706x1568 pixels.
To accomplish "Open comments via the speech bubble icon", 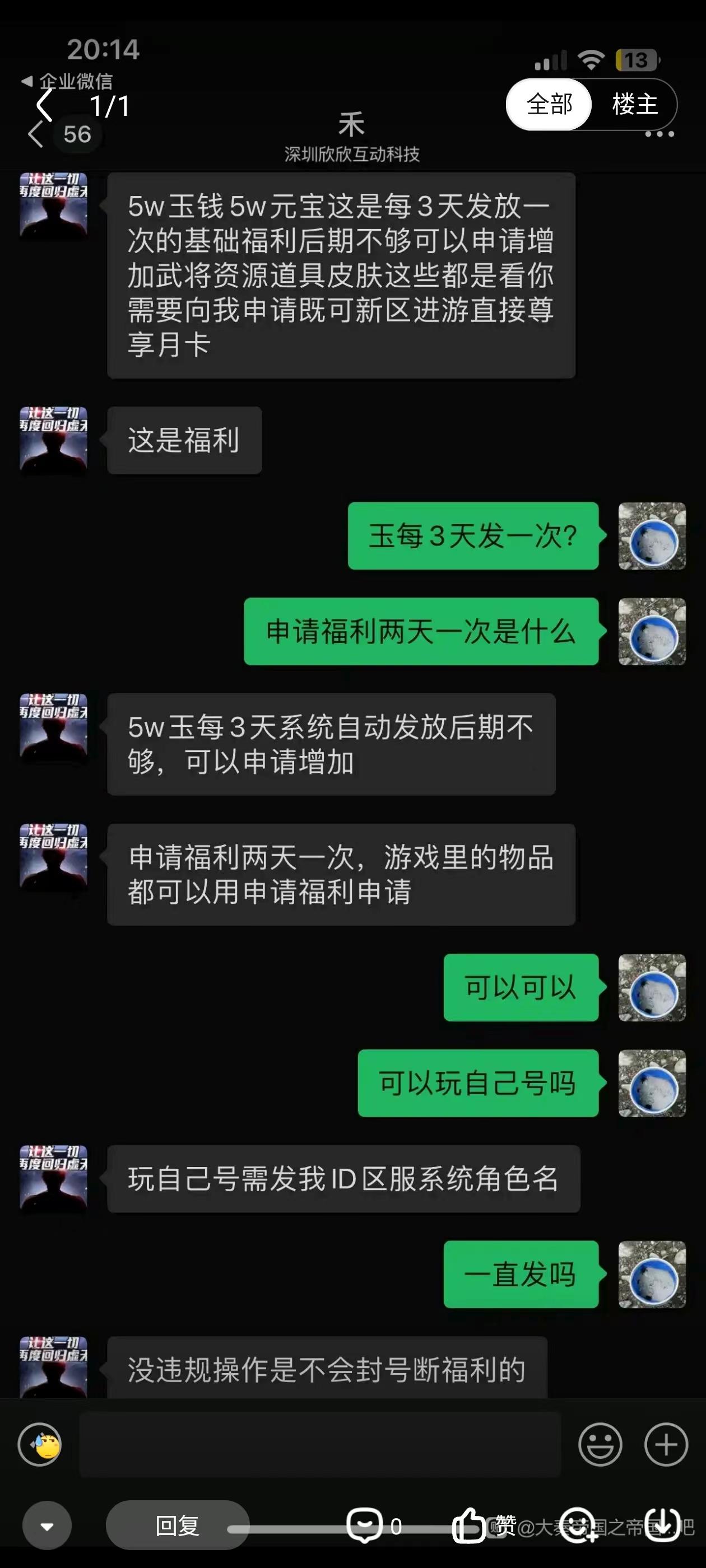I will coord(366,1525).
